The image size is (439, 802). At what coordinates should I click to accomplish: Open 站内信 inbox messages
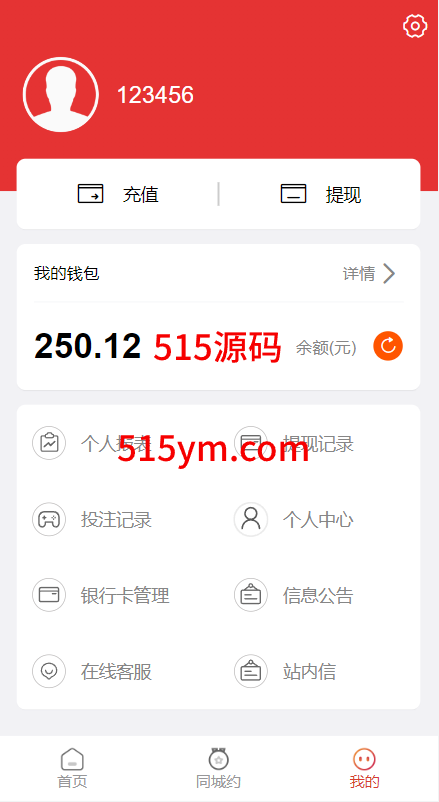tap(286, 671)
